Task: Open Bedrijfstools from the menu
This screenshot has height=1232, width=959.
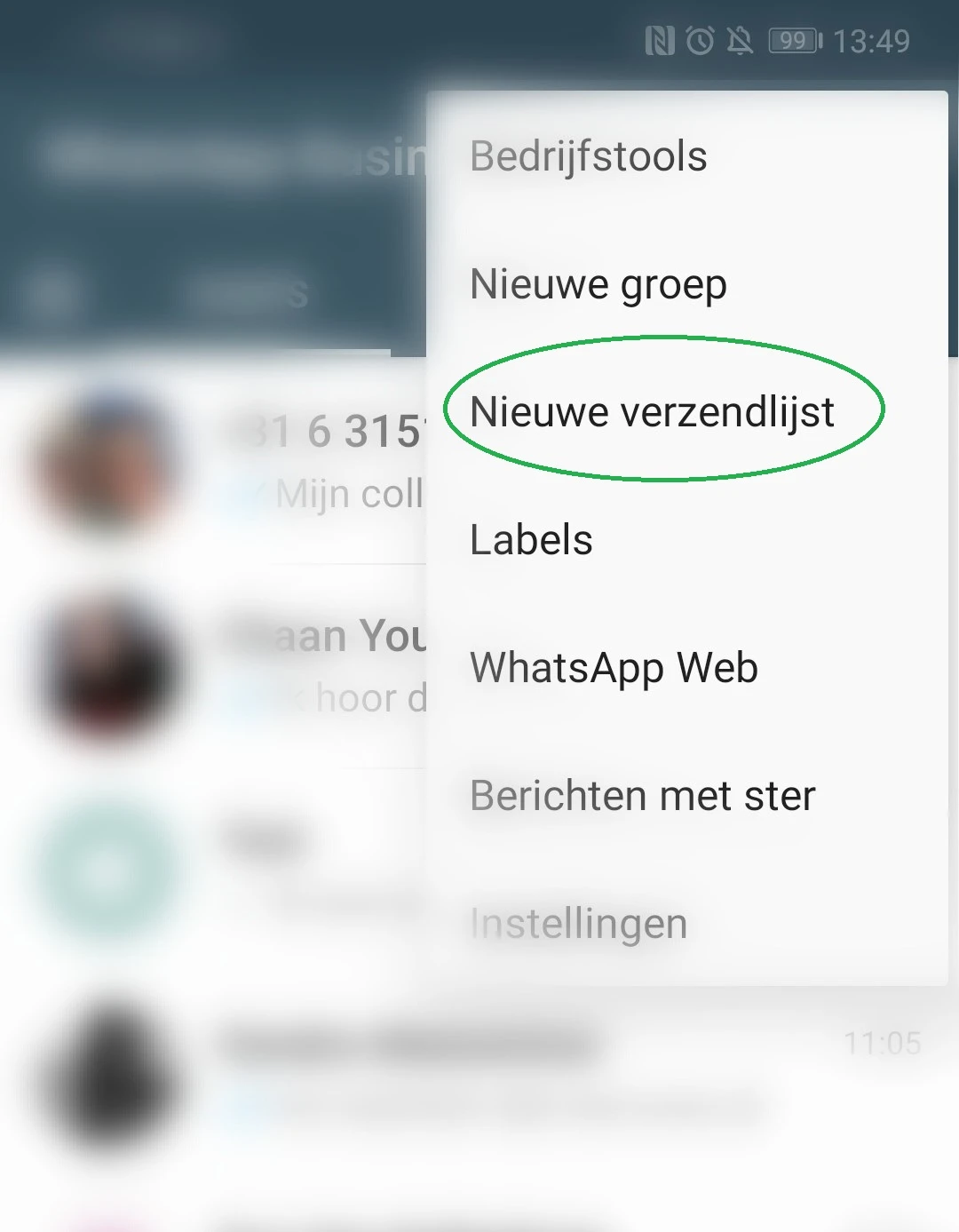Action: pos(588,156)
